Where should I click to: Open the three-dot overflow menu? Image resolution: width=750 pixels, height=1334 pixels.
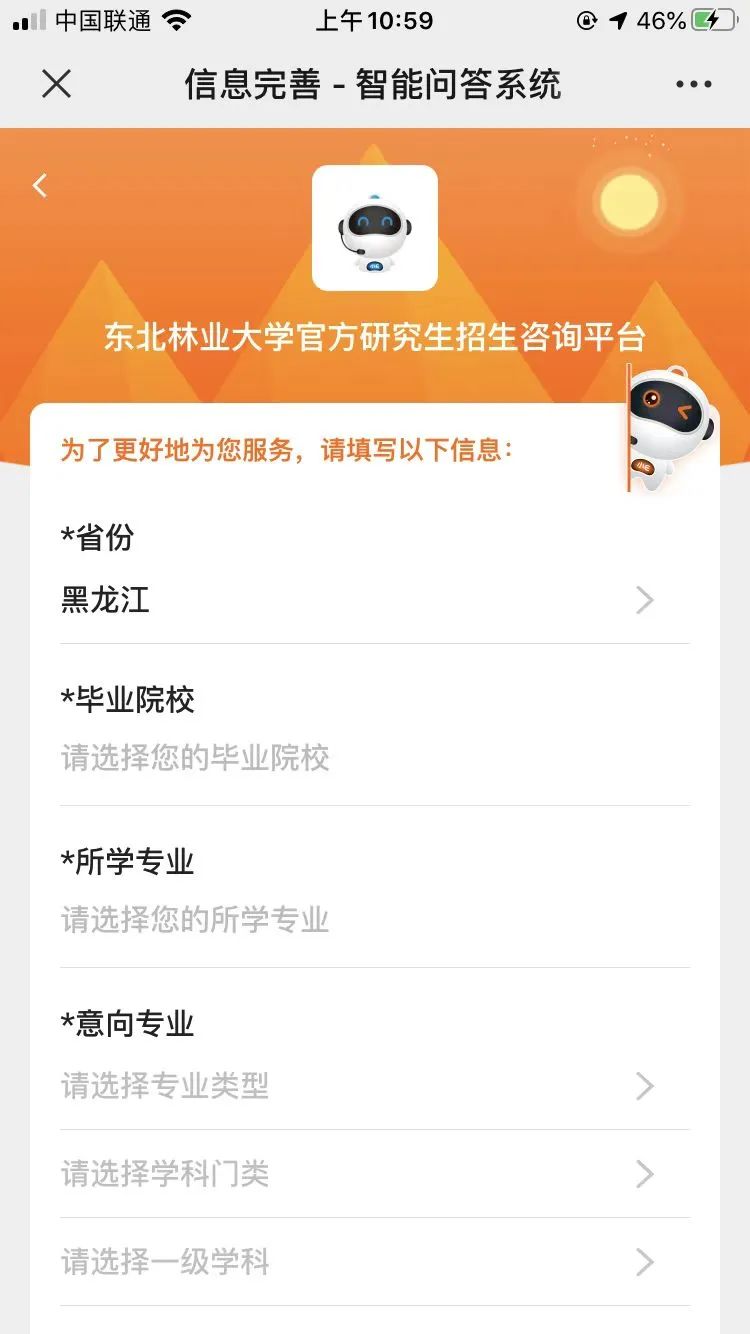[x=693, y=84]
